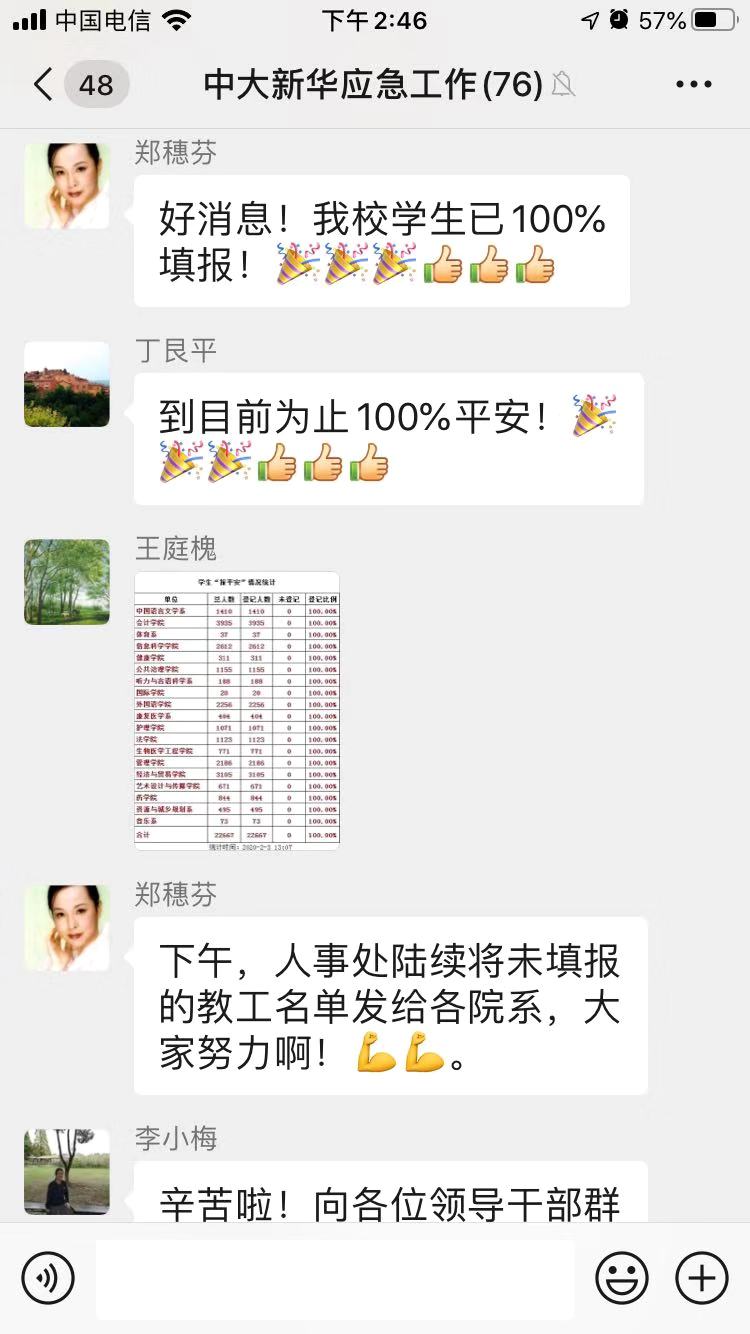750x1334 pixels.
Task: Open the group chat options menu
Action: pyautogui.click(x=693, y=84)
